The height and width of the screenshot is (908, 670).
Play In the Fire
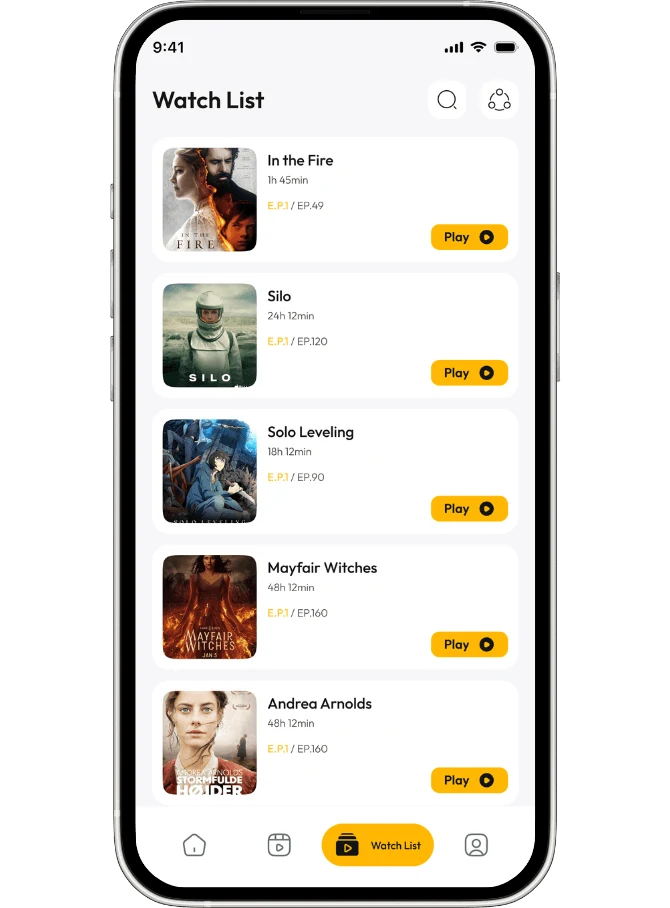pos(469,237)
